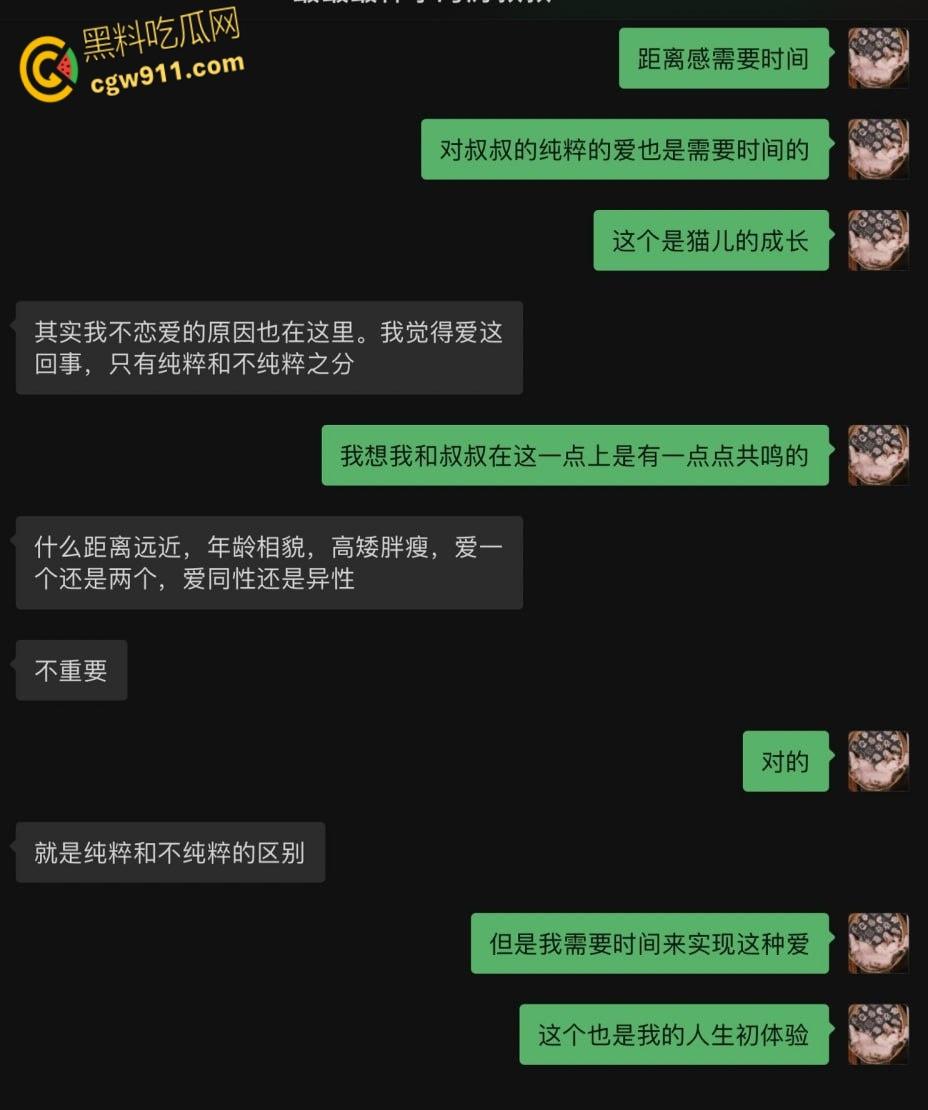Screen dimensions: 928x1110
Task: Click the 距离感需要时间 green bubble
Action: [x=724, y=58]
